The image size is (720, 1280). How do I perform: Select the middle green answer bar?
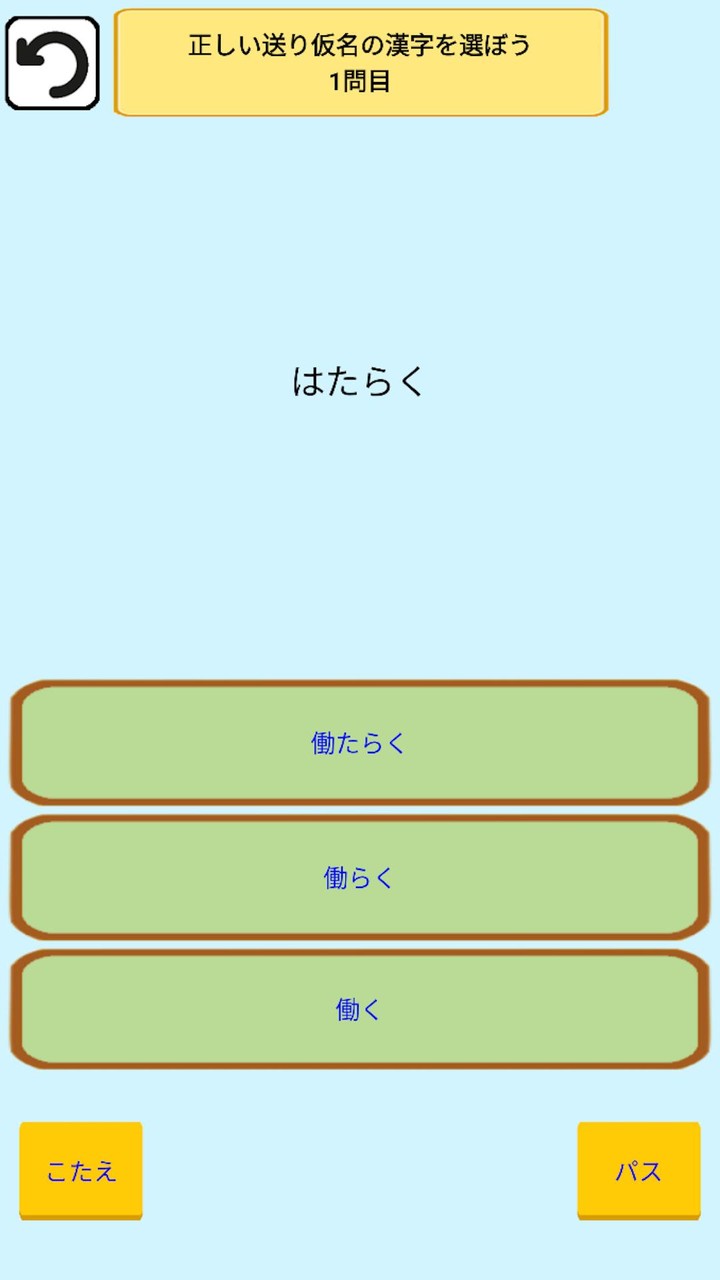[x=360, y=877]
